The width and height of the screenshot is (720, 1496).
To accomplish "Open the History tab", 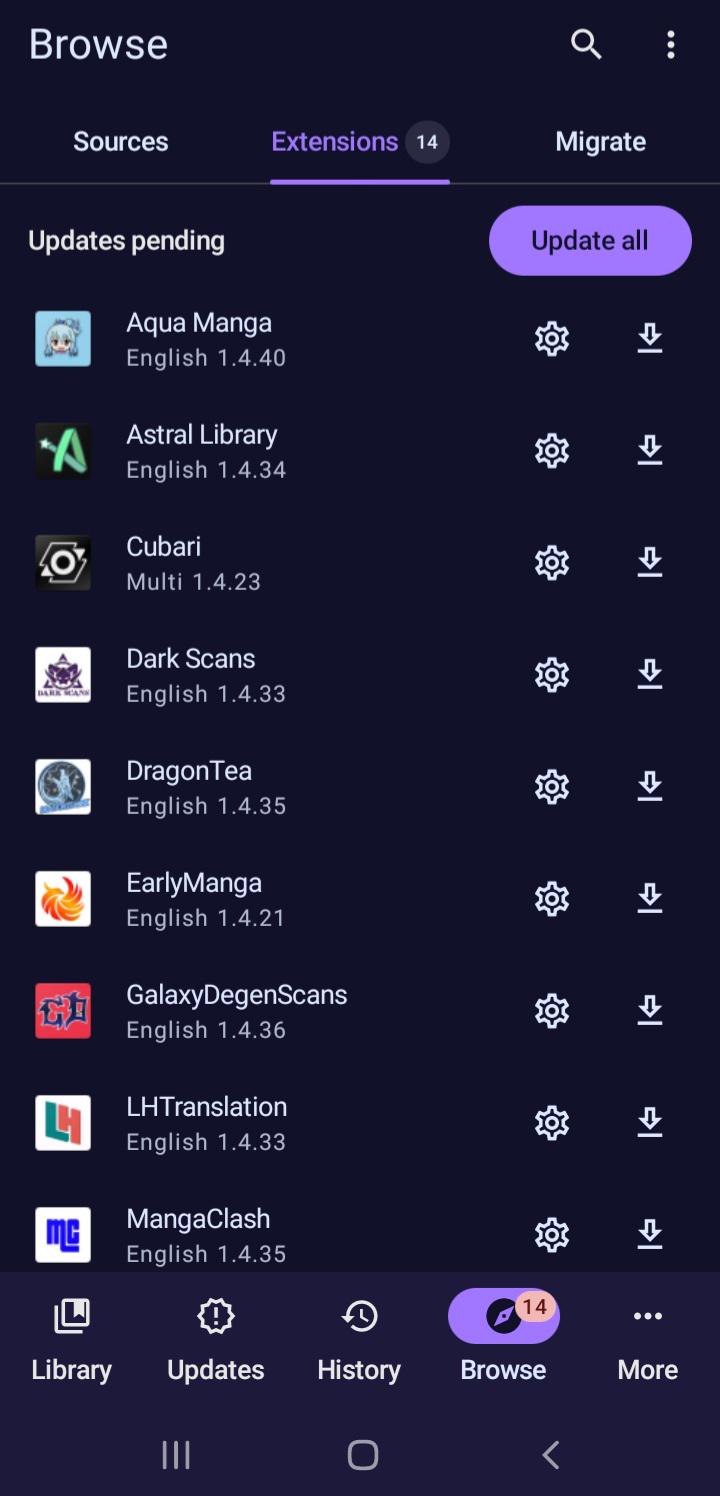I will click(x=359, y=1340).
